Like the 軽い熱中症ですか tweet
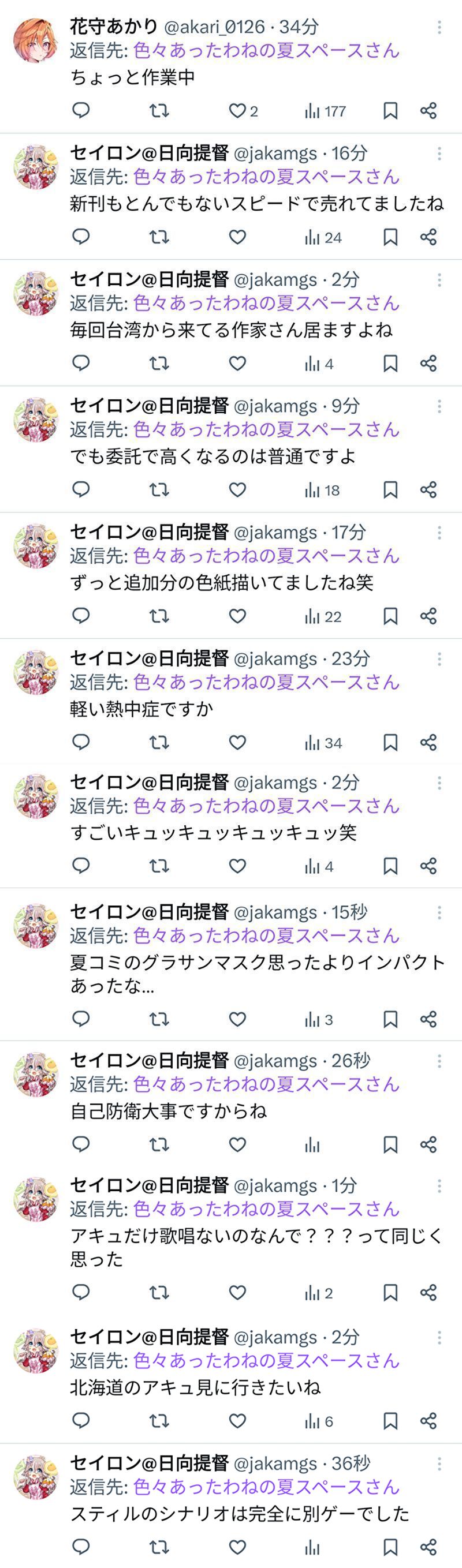This screenshot has width=462, height=1568. coord(237,743)
